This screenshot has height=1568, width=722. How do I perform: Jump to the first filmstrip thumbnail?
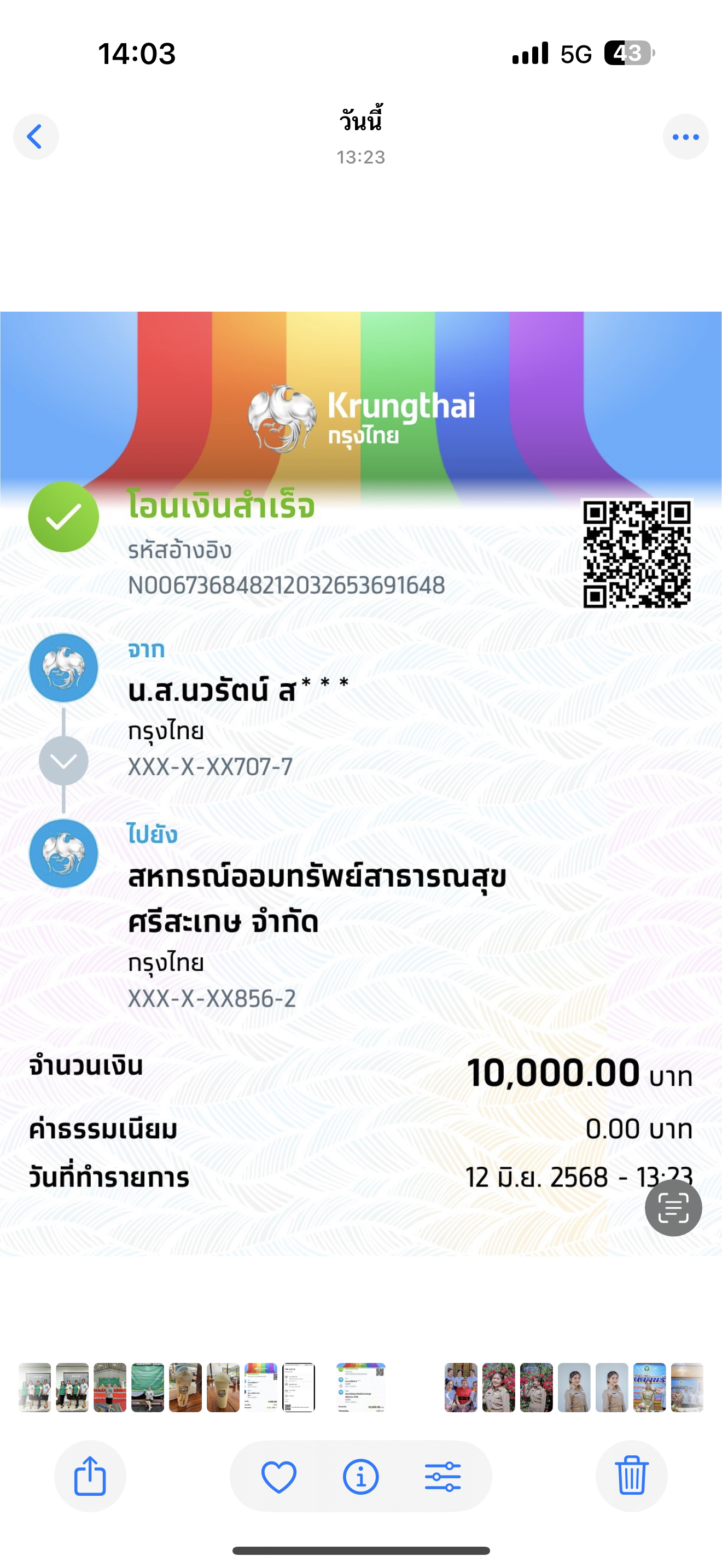[34, 1387]
